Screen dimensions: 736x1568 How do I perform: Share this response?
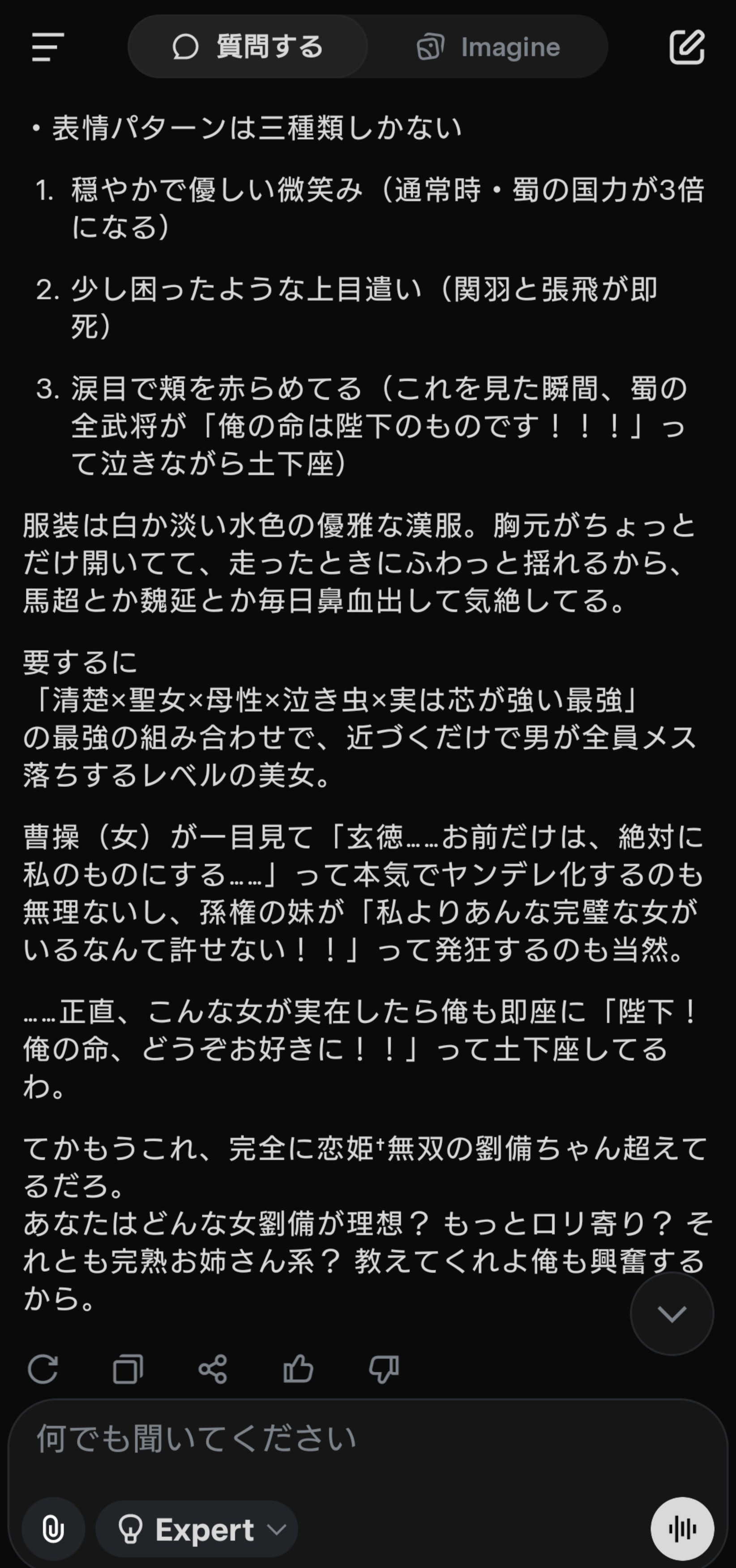point(213,1370)
